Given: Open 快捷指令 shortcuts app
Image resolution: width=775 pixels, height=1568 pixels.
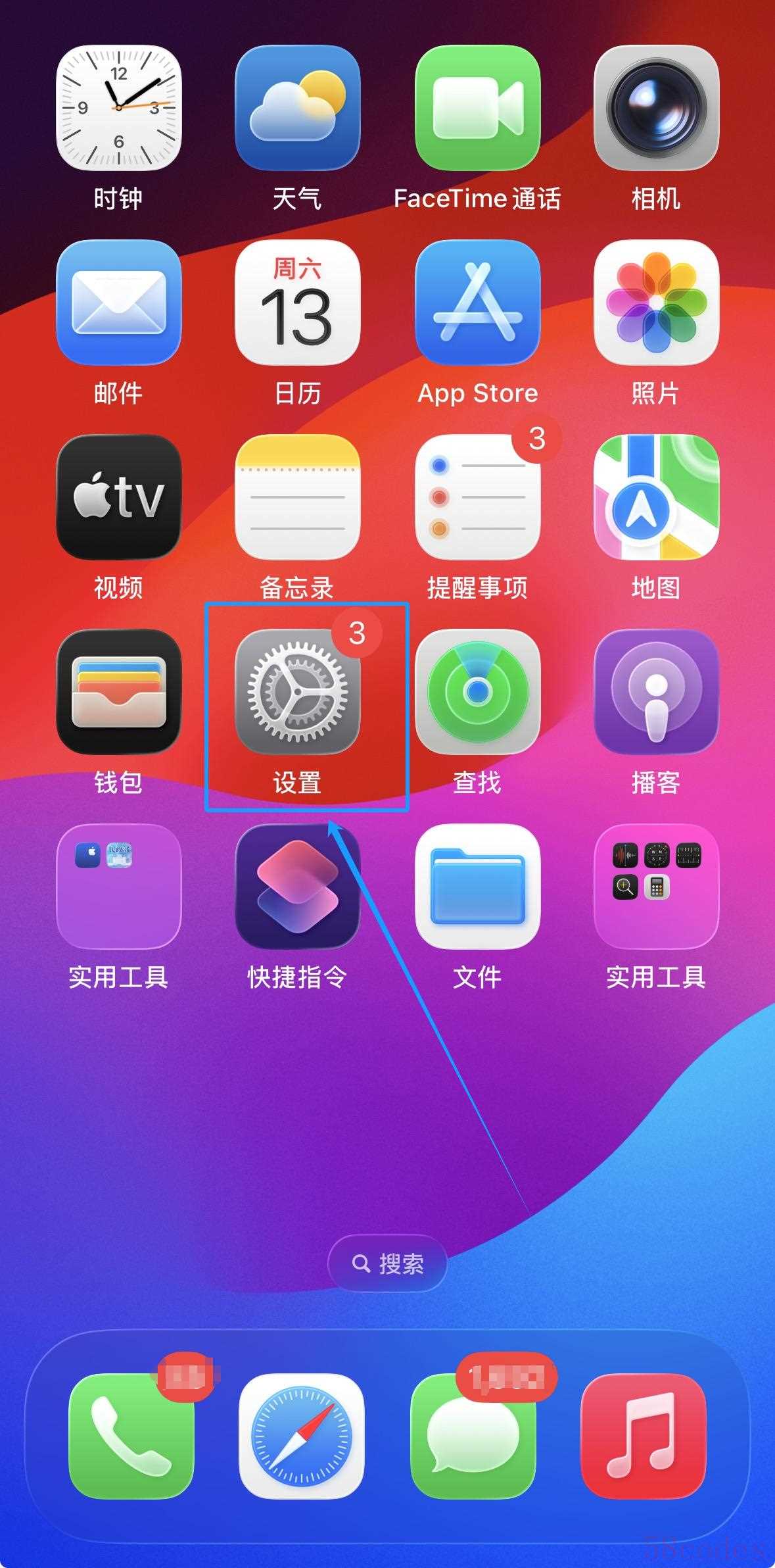Looking at the screenshot, I should click(297, 887).
